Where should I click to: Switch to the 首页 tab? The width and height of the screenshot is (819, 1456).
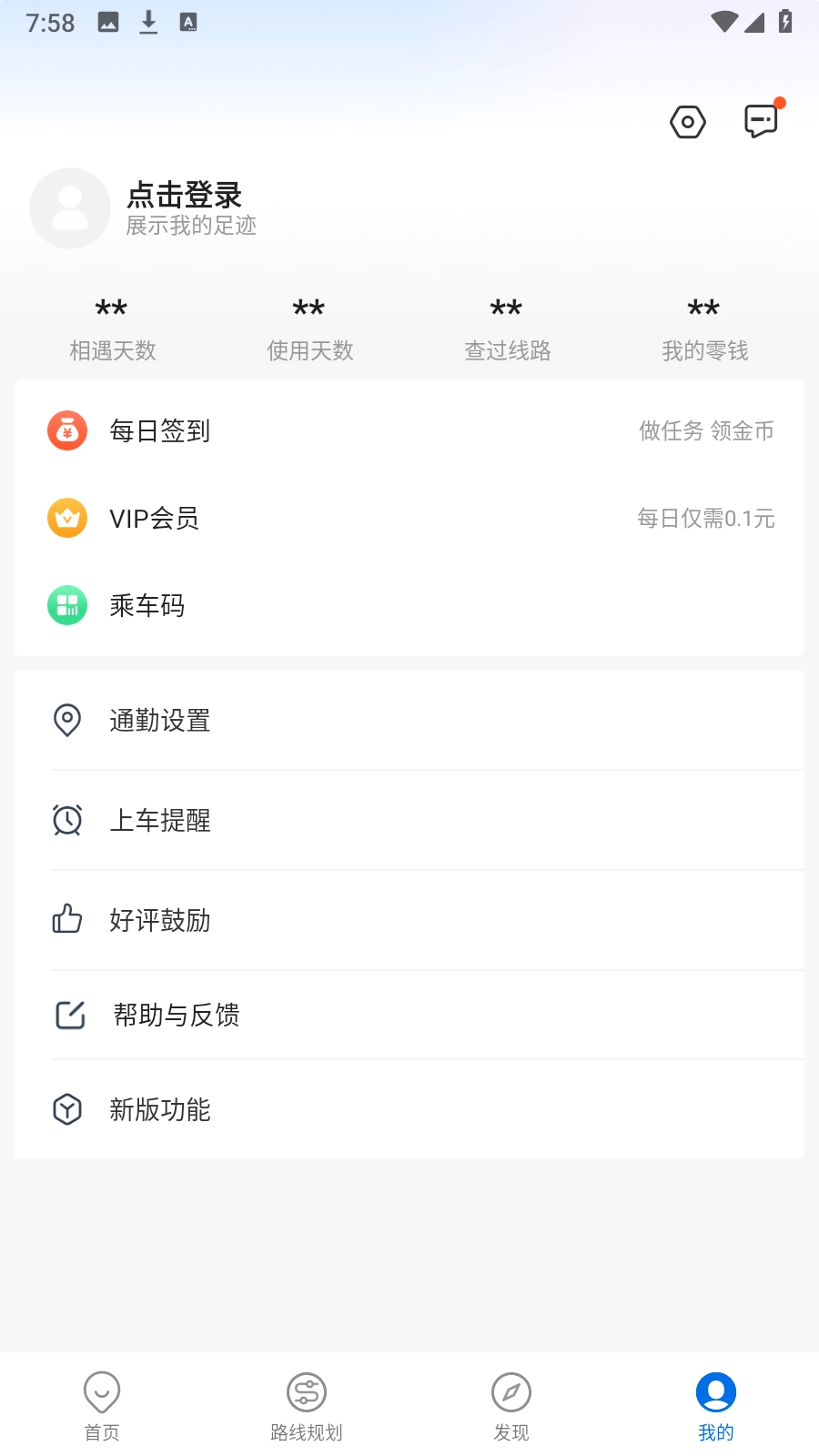point(102,1403)
